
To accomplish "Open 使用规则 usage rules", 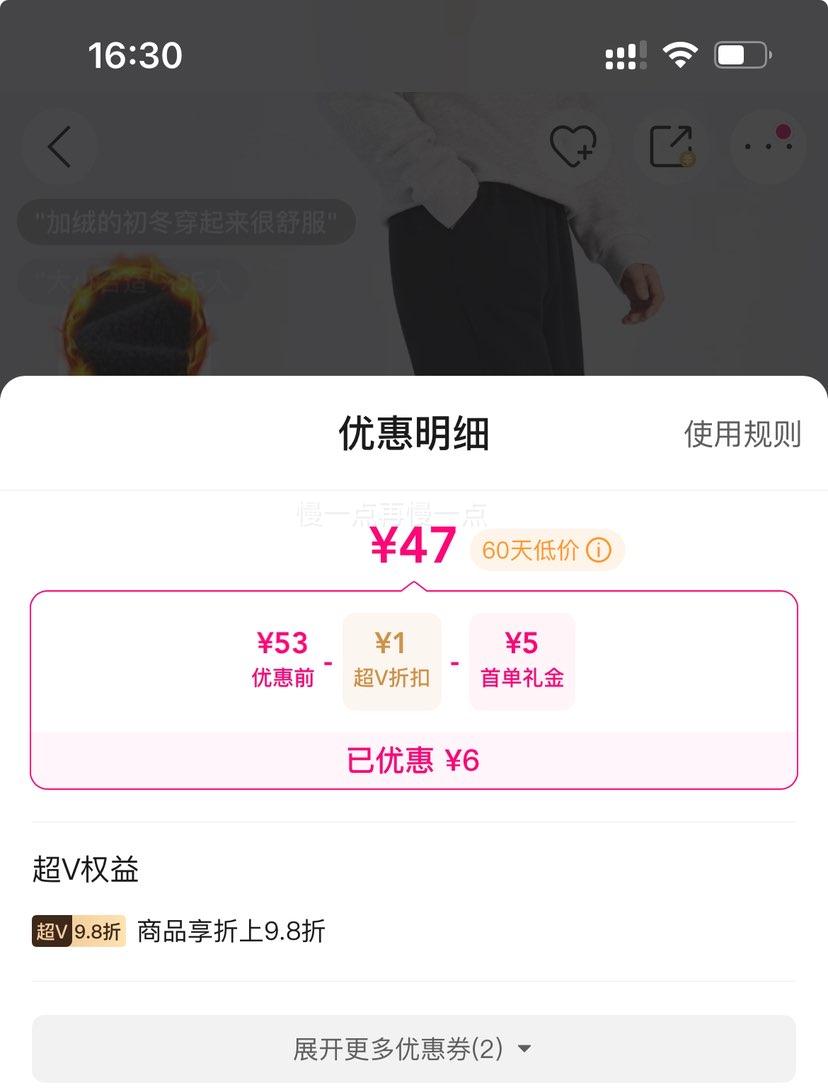I will 745,432.
